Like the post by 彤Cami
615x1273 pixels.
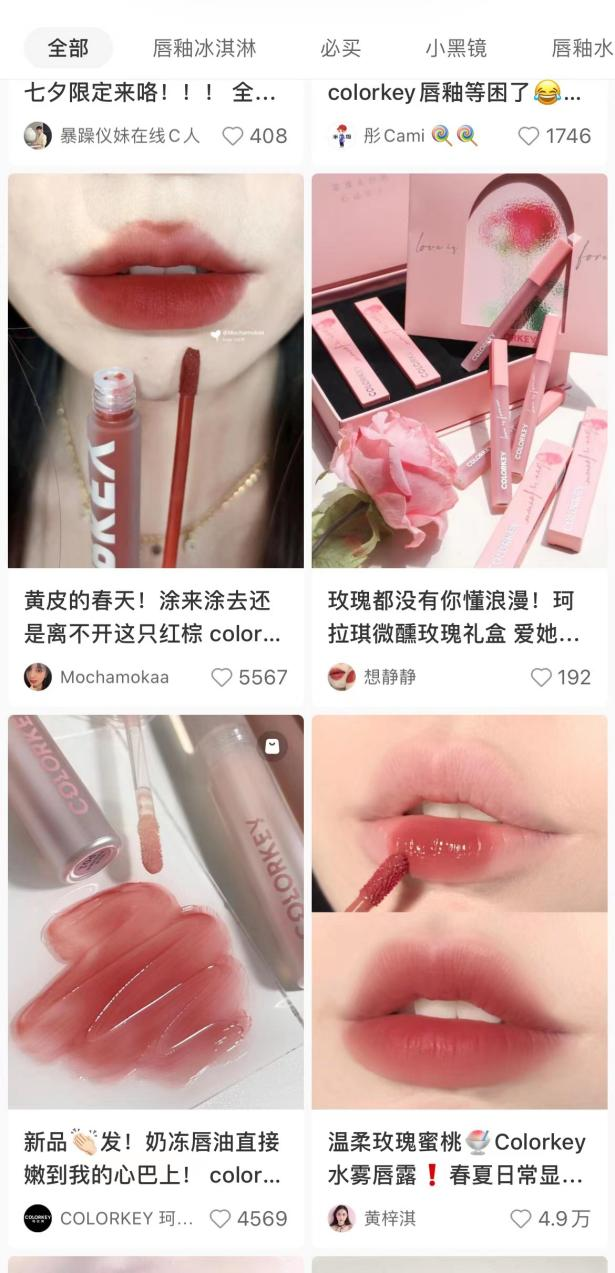pos(529,135)
